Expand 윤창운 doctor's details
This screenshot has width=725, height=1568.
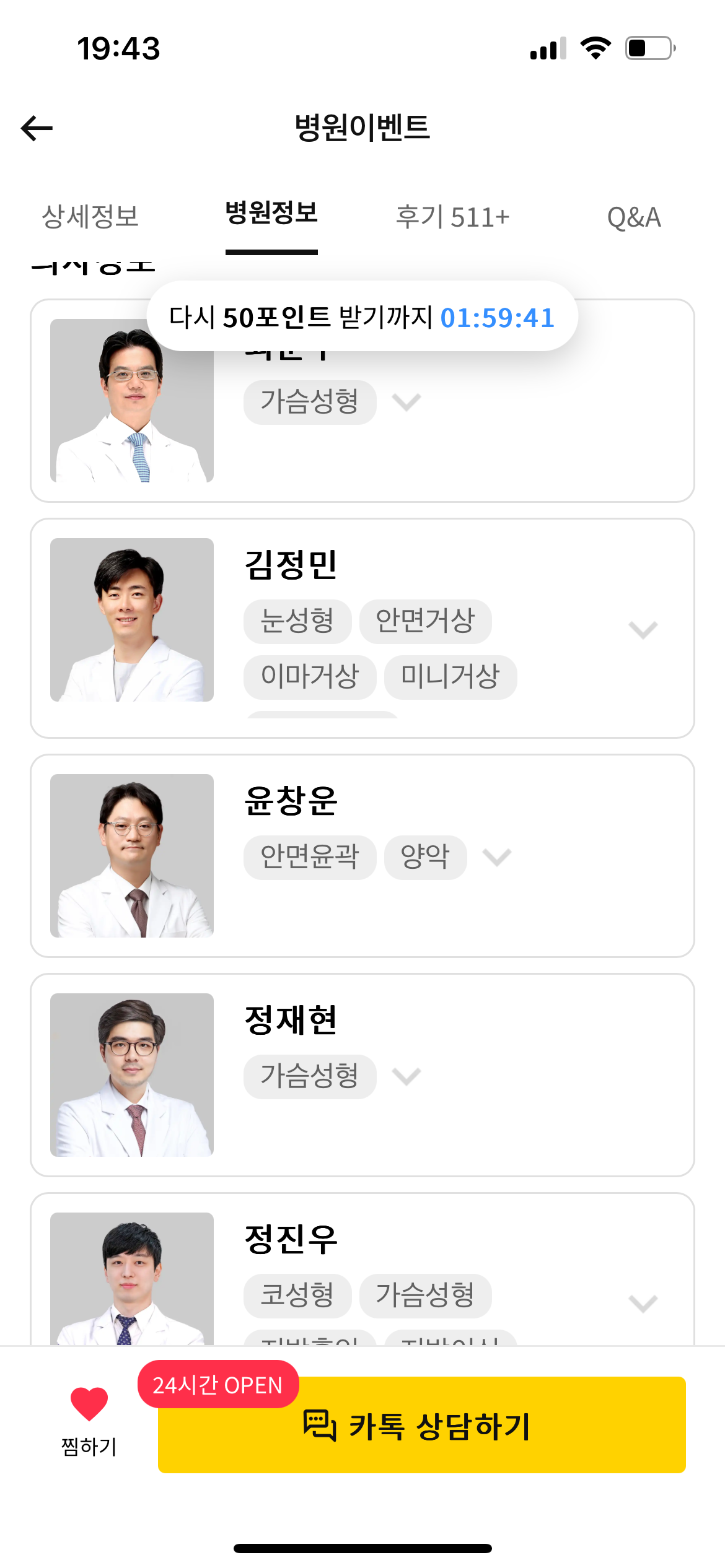tap(497, 858)
